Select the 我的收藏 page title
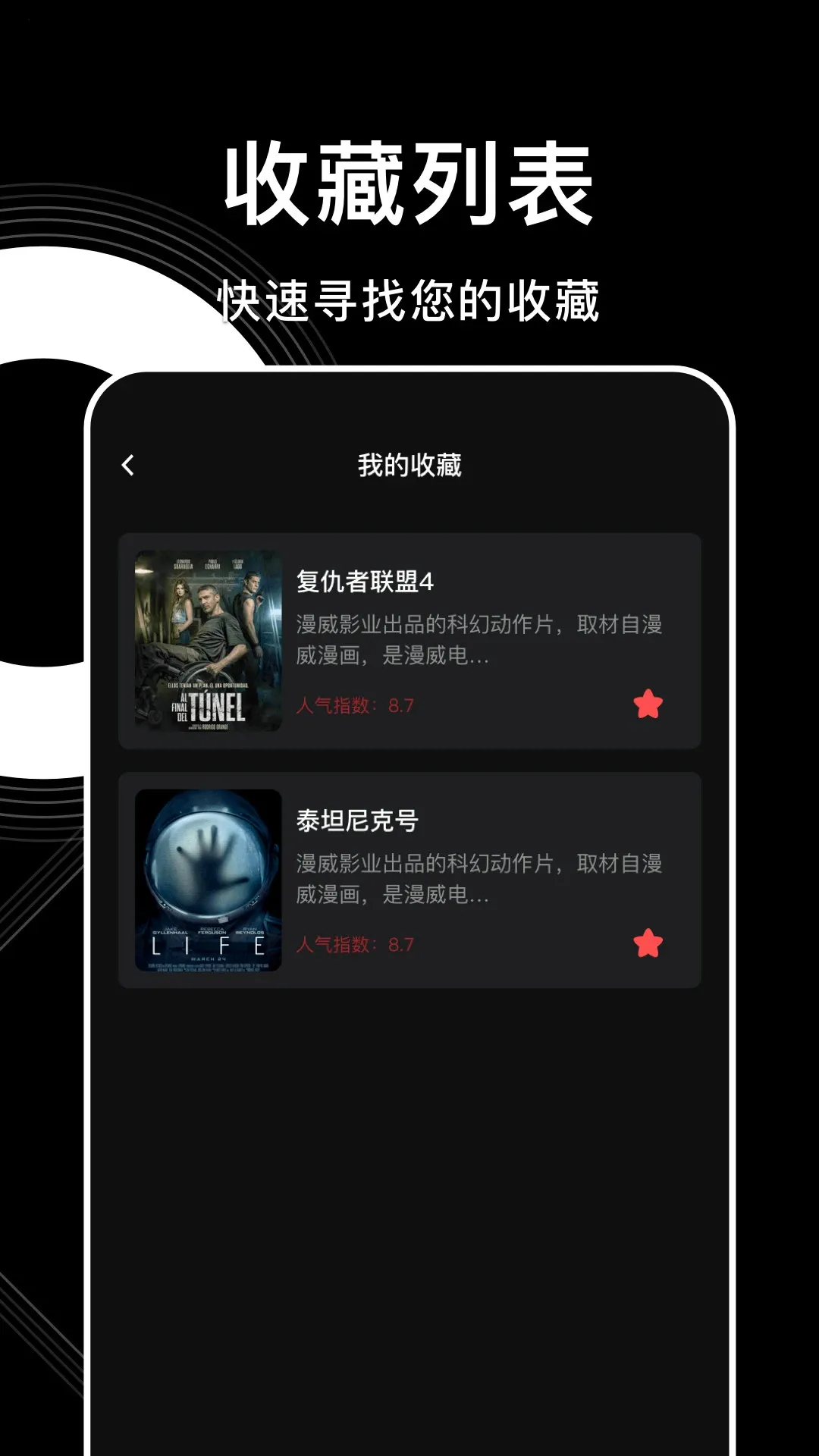Screen dimensions: 819x1456 pyautogui.click(x=409, y=465)
